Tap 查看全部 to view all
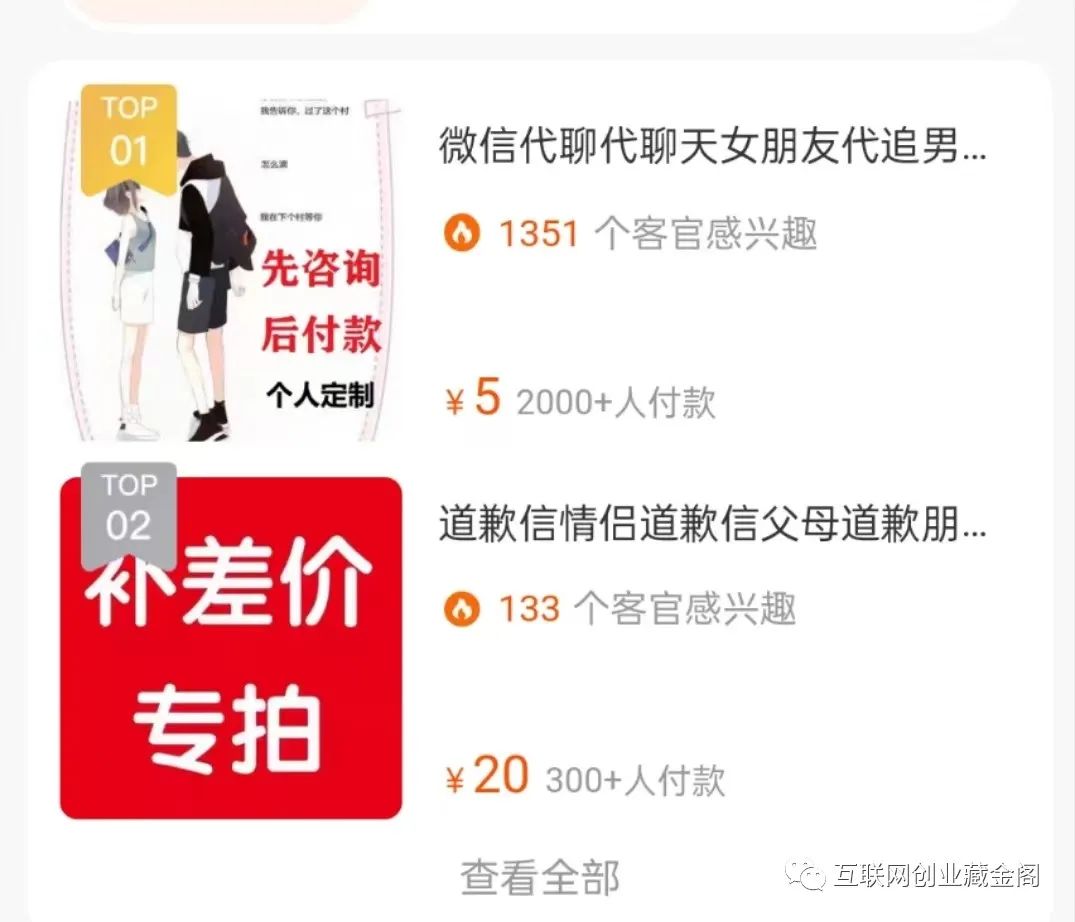 coord(540,877)
